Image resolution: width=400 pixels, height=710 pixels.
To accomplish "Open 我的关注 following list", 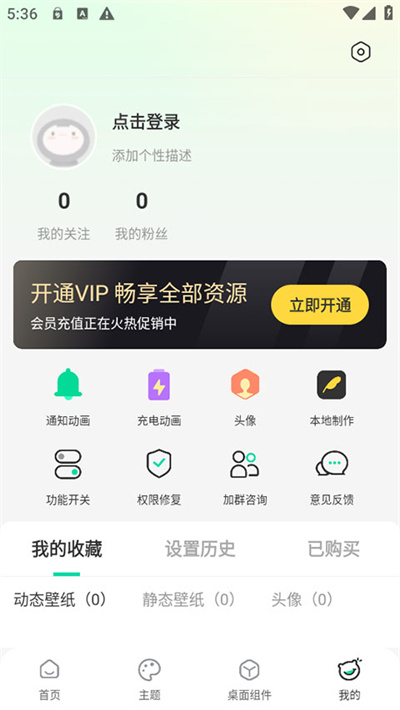I will click(64, 216).
